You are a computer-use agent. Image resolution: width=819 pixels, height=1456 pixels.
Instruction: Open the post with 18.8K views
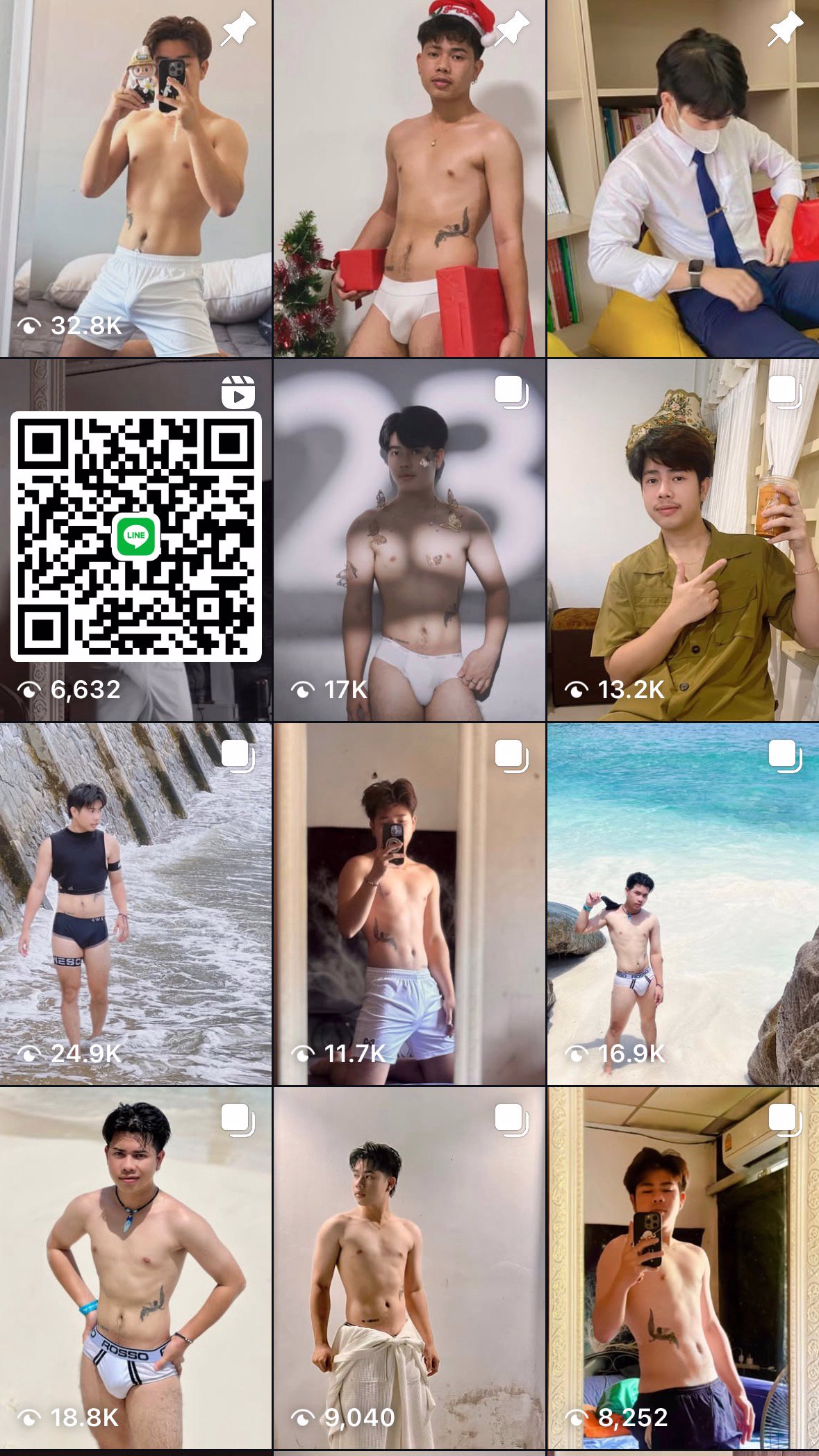135,1268
